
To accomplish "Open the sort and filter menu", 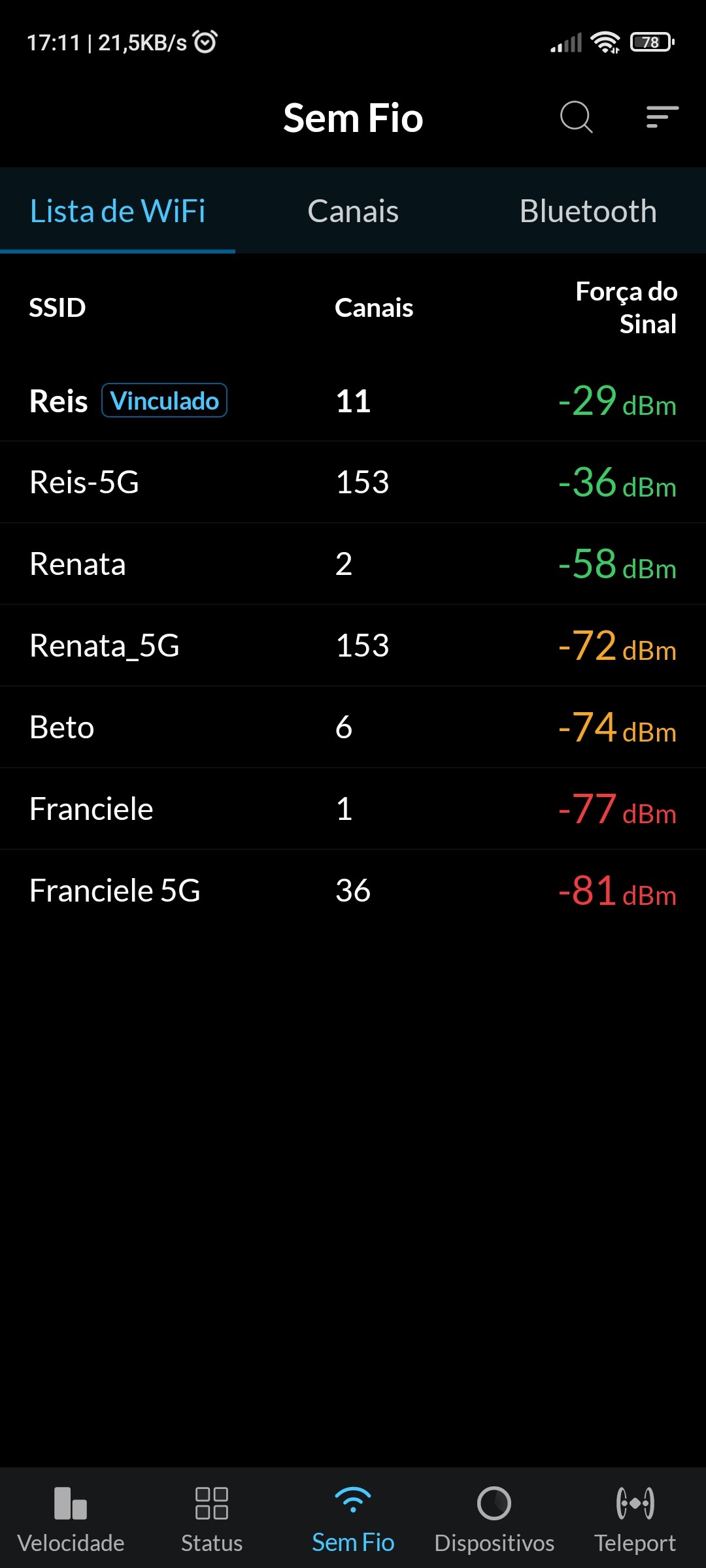I will (662, 118).
